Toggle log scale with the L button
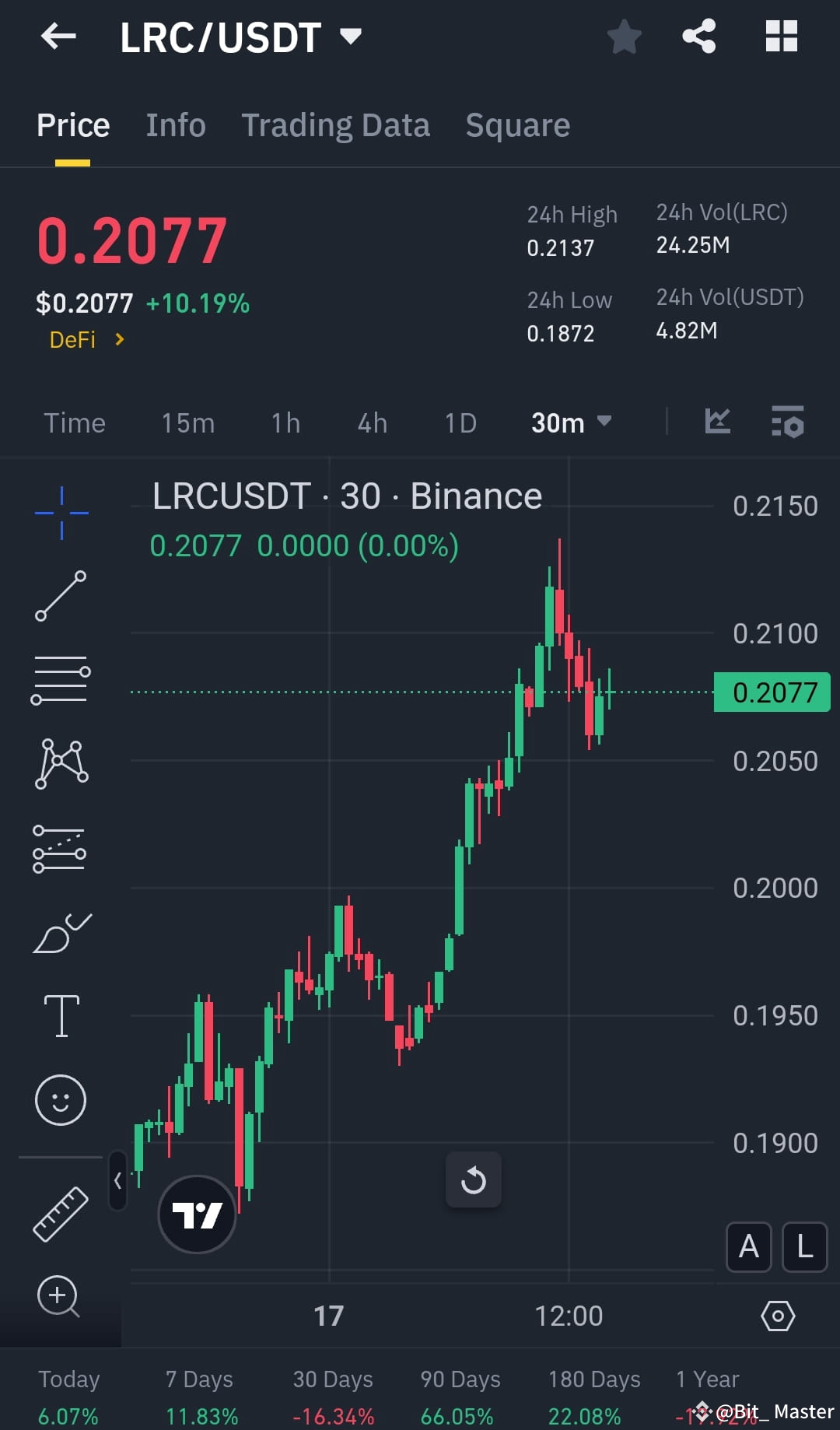 804,1246
